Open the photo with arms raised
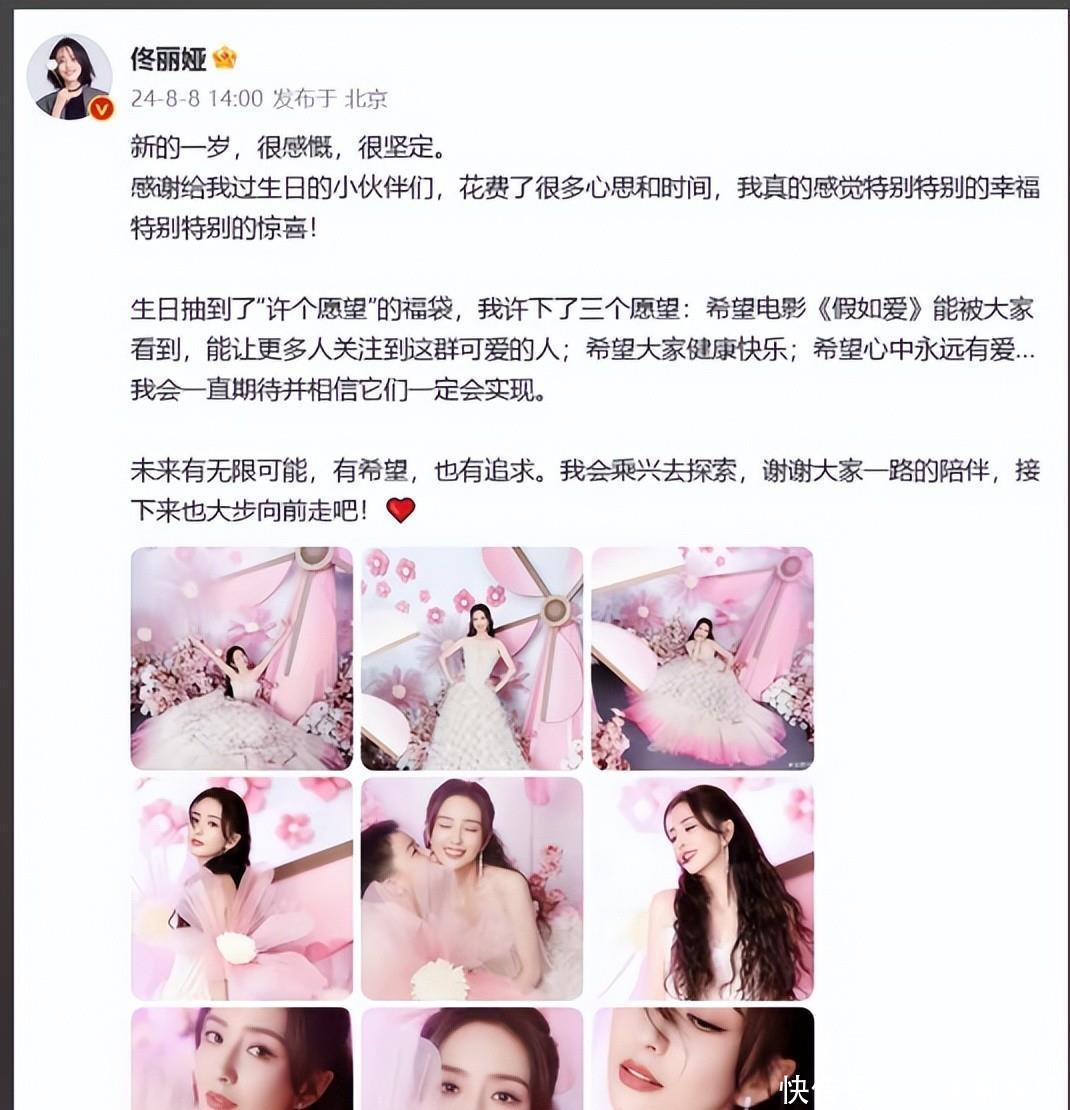The height and width of the screenshot is (1110, 1070). pos(241,657)
